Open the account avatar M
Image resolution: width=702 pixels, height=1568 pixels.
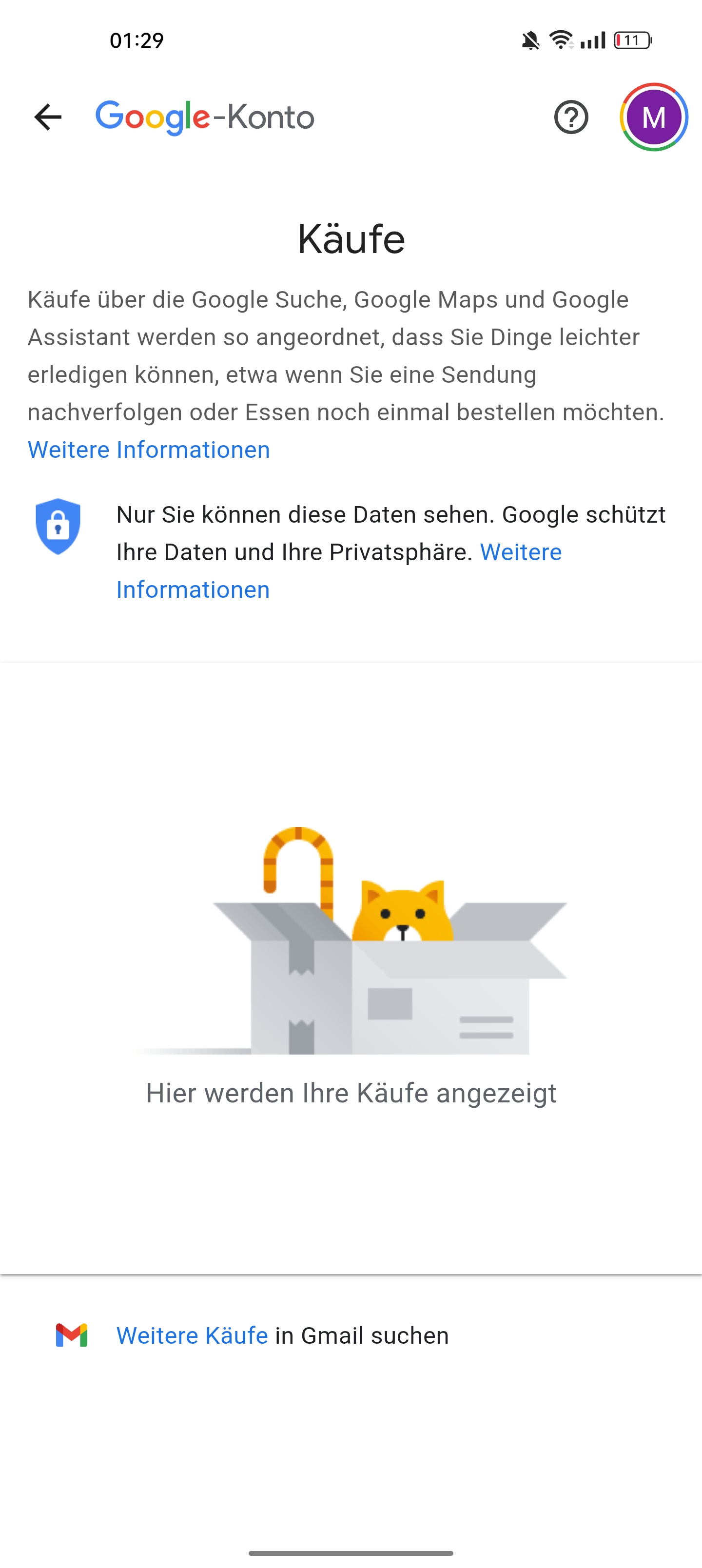[653, 117]
